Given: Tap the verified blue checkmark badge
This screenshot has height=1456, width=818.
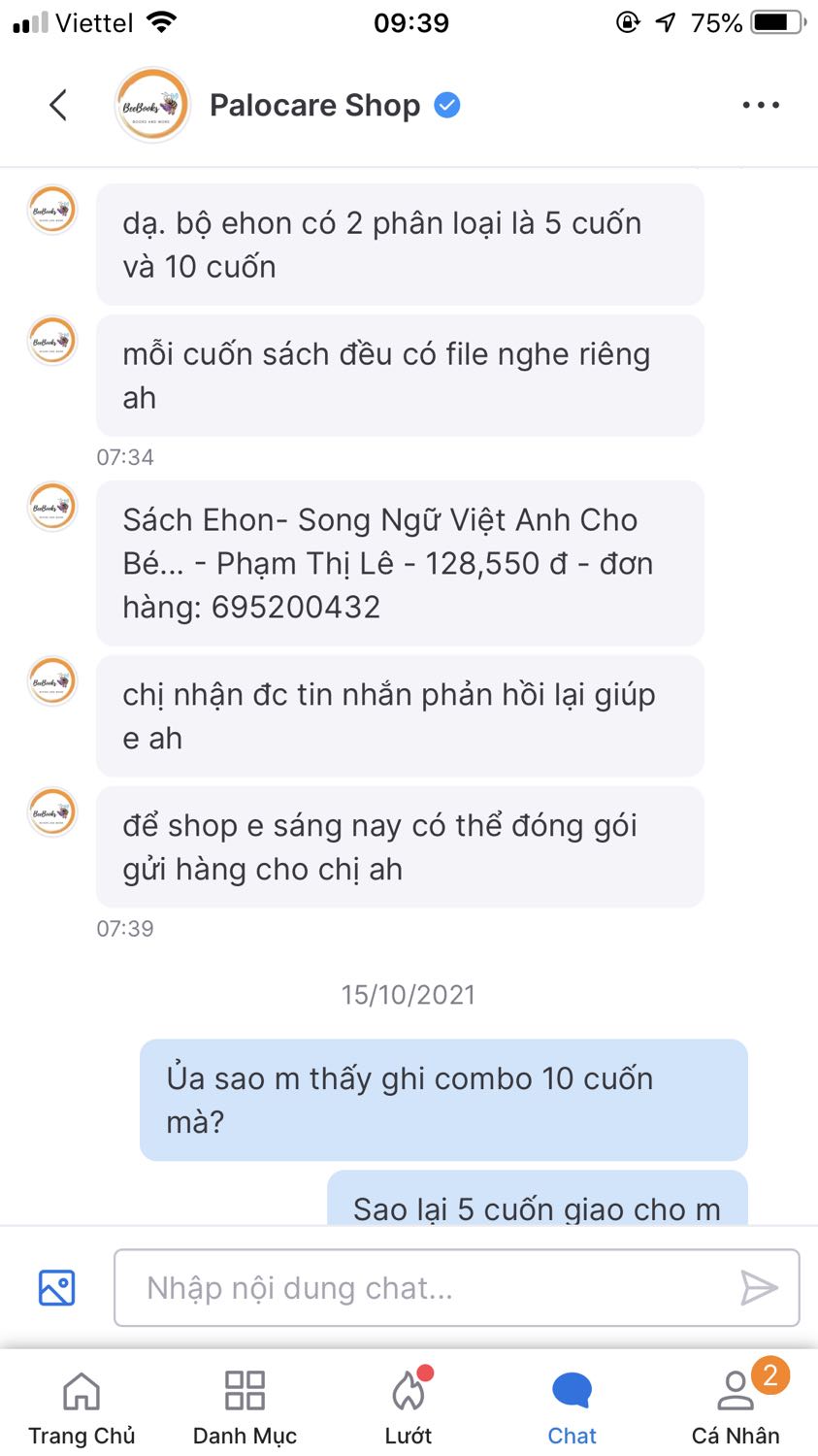Looking at the screenshot, I should (x=445, y=106).
